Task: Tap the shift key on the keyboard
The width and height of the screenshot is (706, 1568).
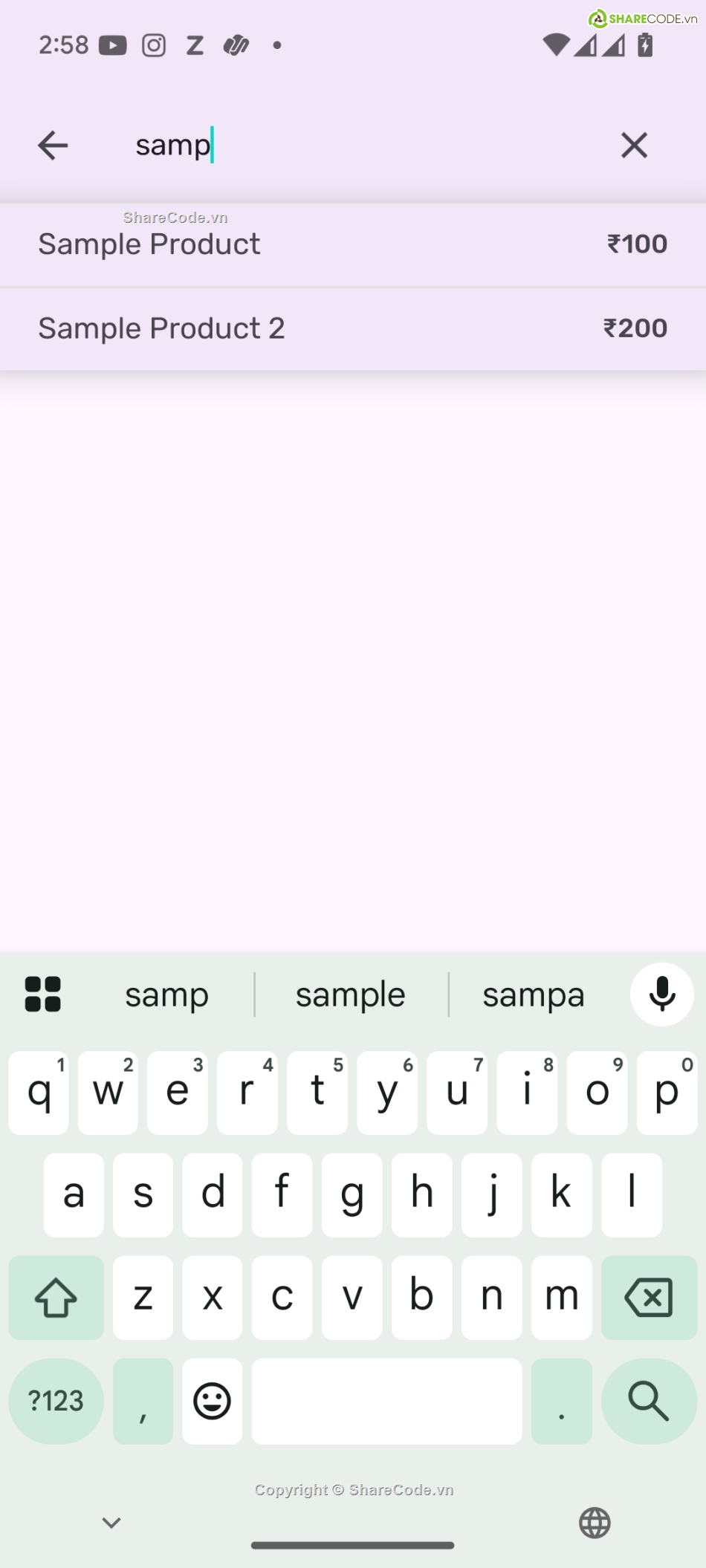Action: [56, 1298]
